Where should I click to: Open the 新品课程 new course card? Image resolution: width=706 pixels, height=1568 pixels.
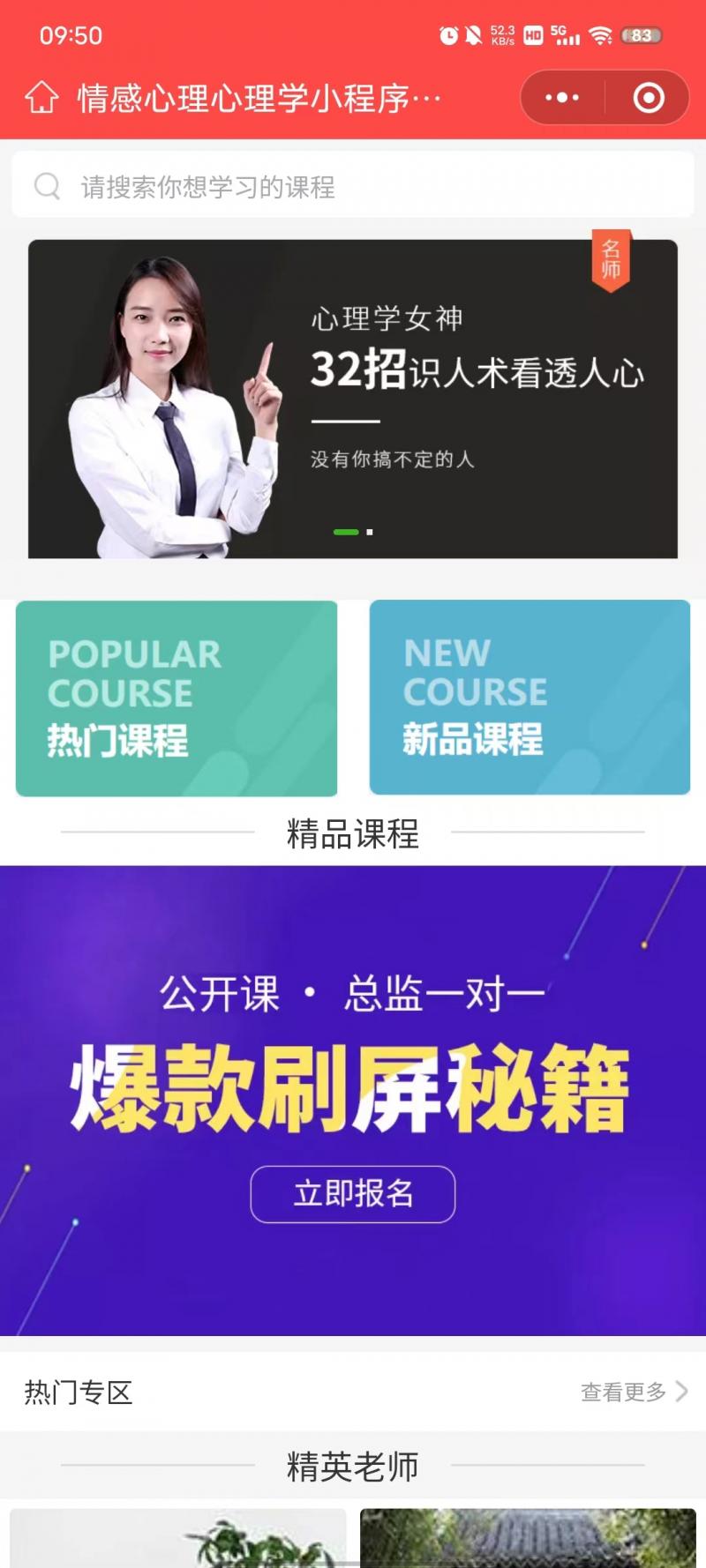click(x=529, y=698)
